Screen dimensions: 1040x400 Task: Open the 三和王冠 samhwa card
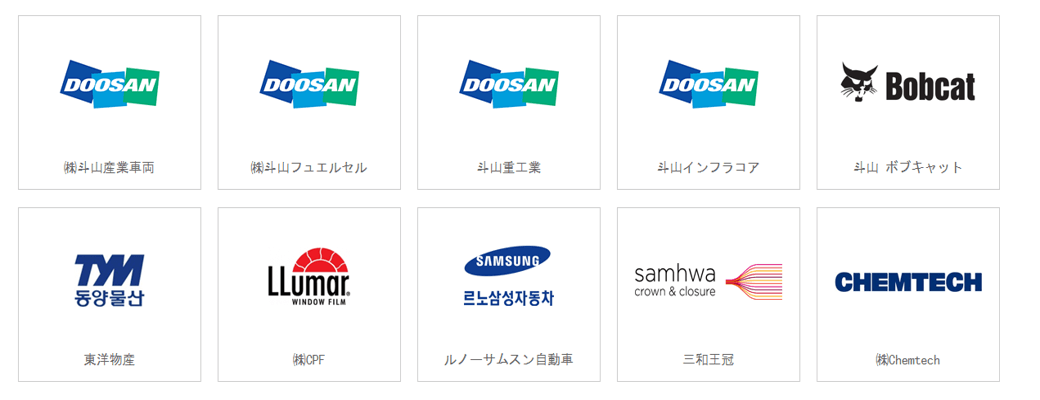[x=708, y=294]
